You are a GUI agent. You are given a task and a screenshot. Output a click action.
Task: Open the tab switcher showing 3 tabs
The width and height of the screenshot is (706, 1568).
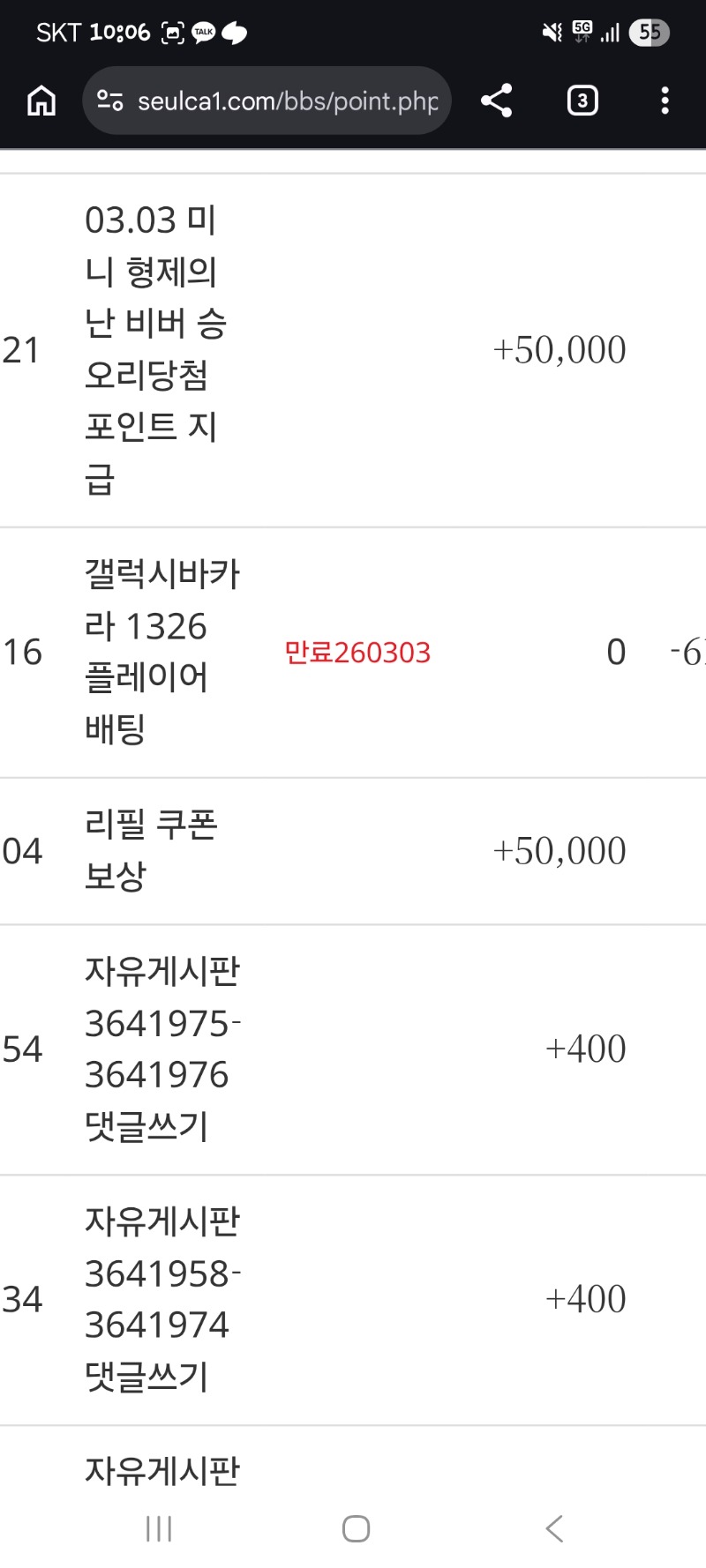point(582,101)
